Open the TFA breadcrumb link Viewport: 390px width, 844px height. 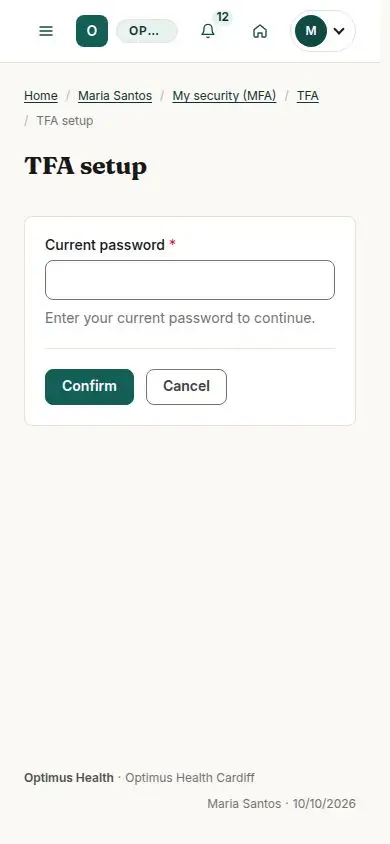pyautogui.click(x=308, y=96)
